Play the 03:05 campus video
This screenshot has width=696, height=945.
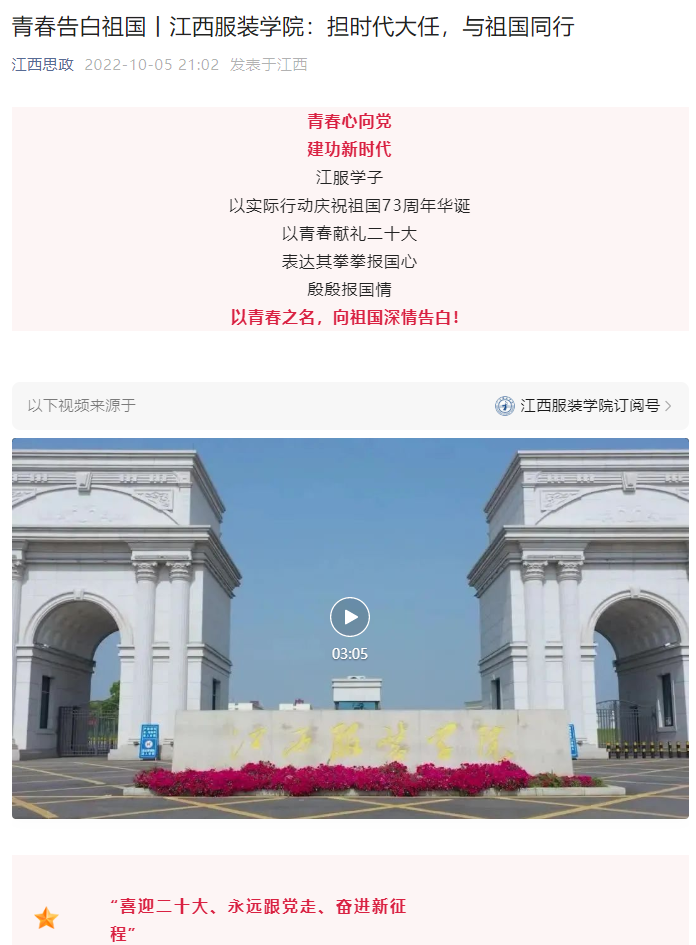coord(350,617)
